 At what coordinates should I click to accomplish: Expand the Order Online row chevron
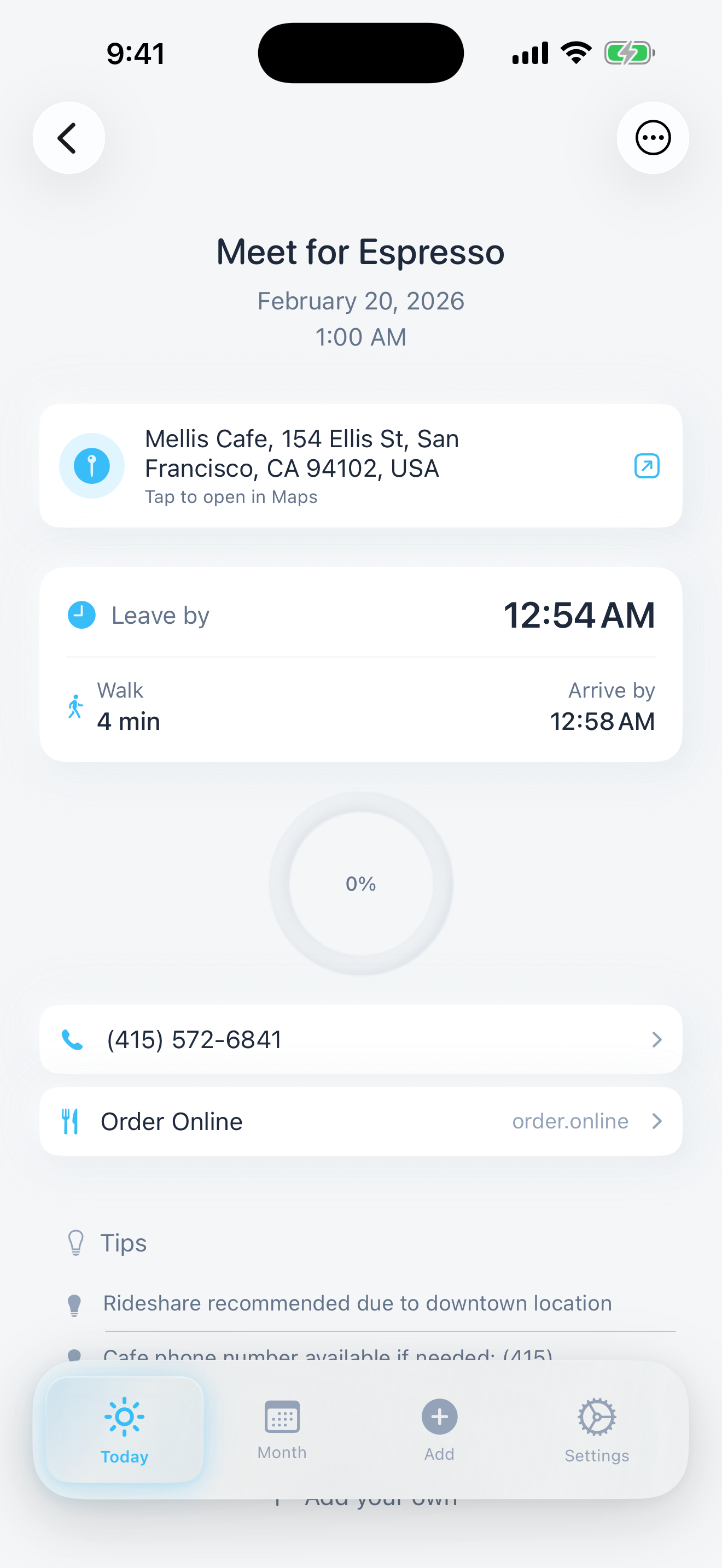point(657,1121)
